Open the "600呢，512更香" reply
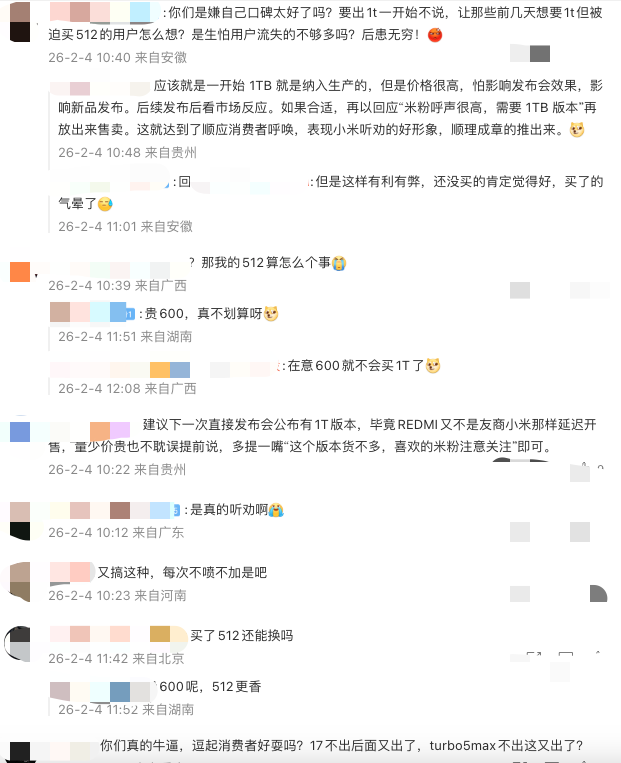The width and height of the screenshot is (621, 763). coord(210,687)
